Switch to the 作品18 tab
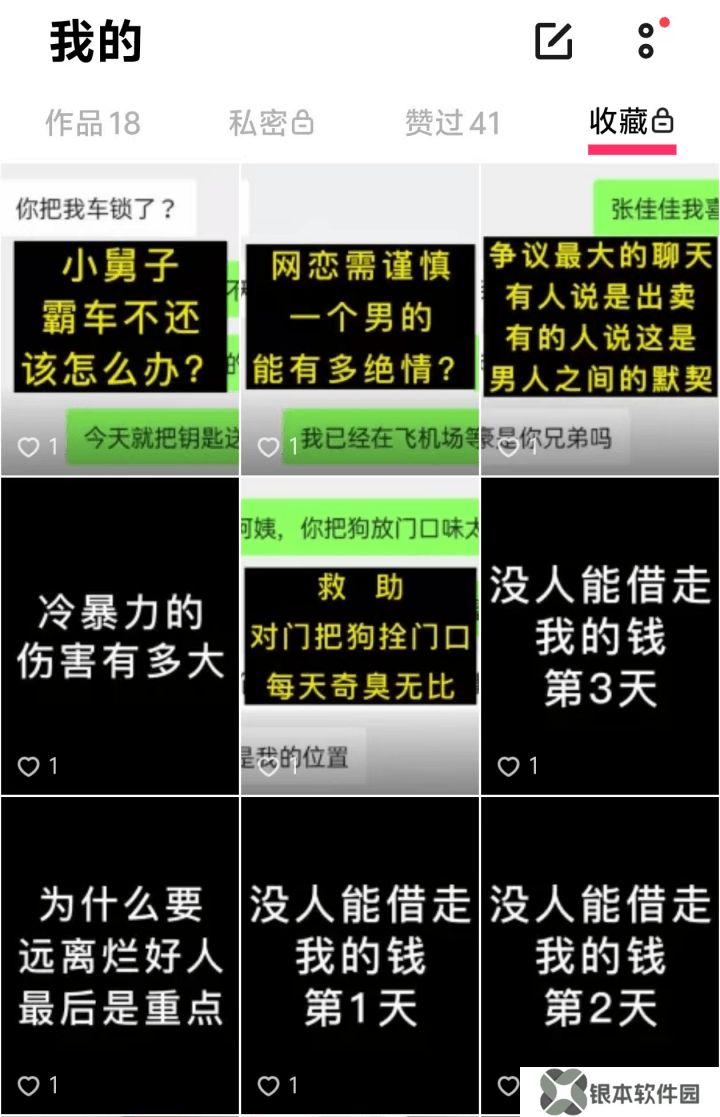Screen dimensions: 720x1117 pos(93,122)
